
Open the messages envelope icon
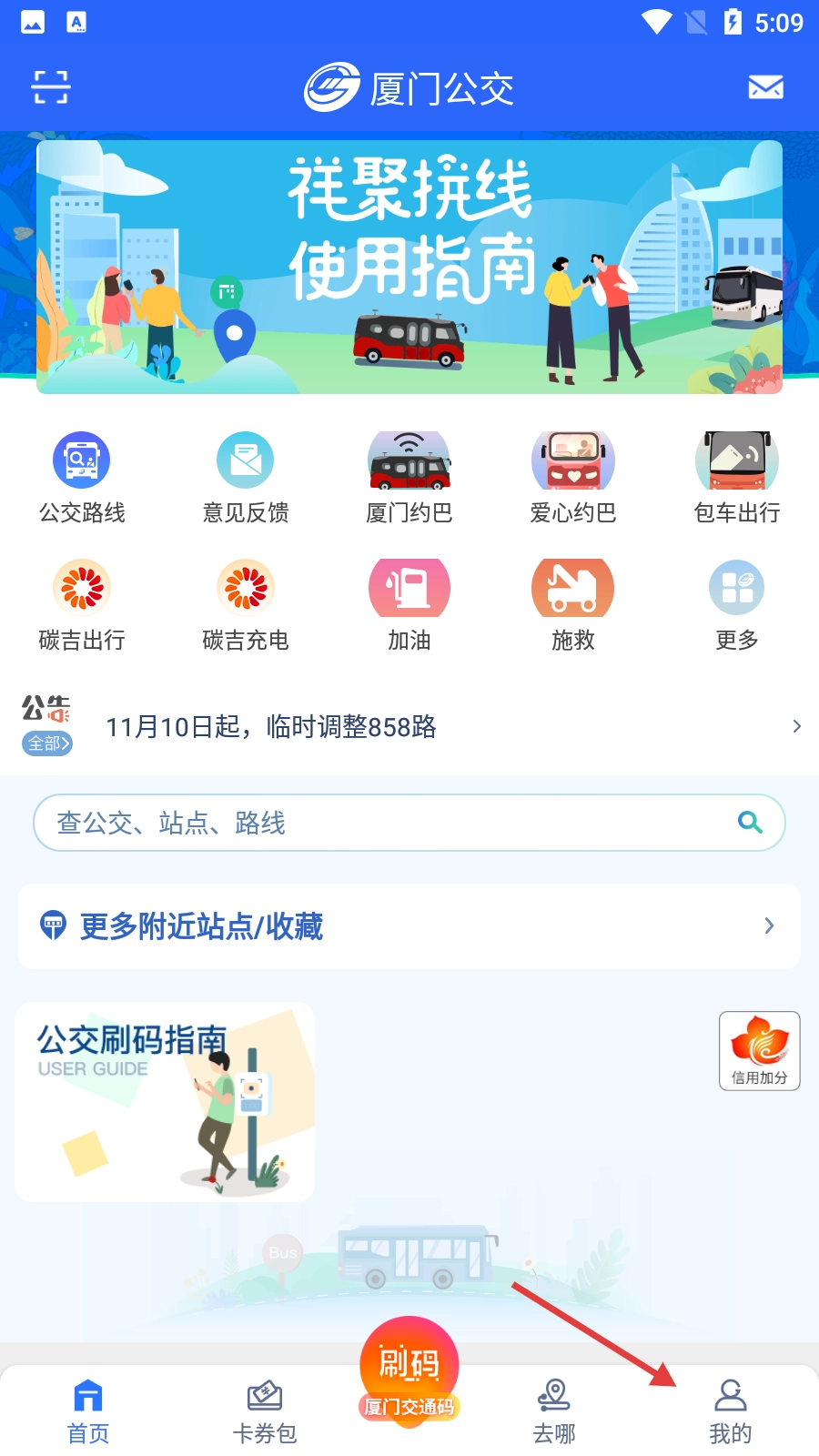765,87
